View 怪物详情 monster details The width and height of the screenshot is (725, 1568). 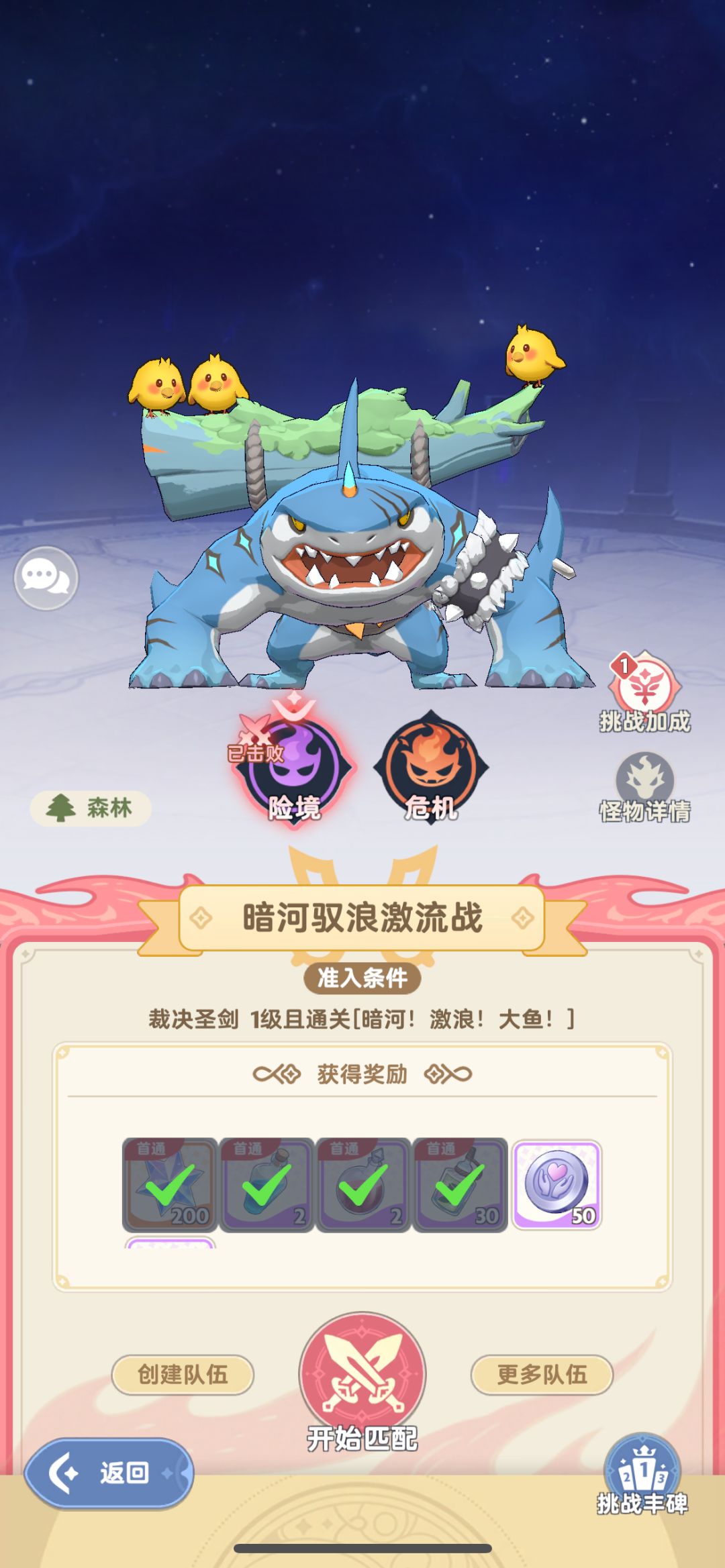point(644,787)
